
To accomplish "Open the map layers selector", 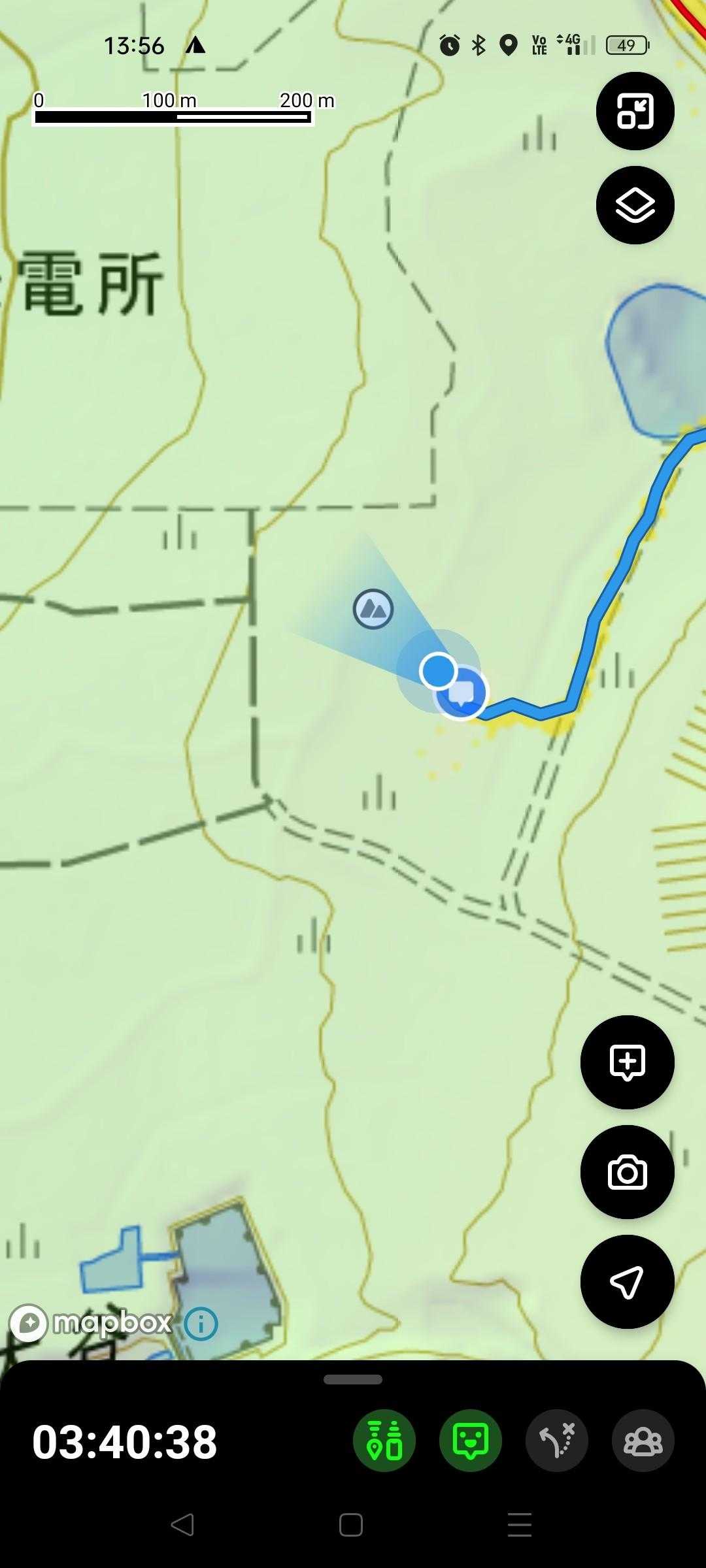I will tap(635, 205).
